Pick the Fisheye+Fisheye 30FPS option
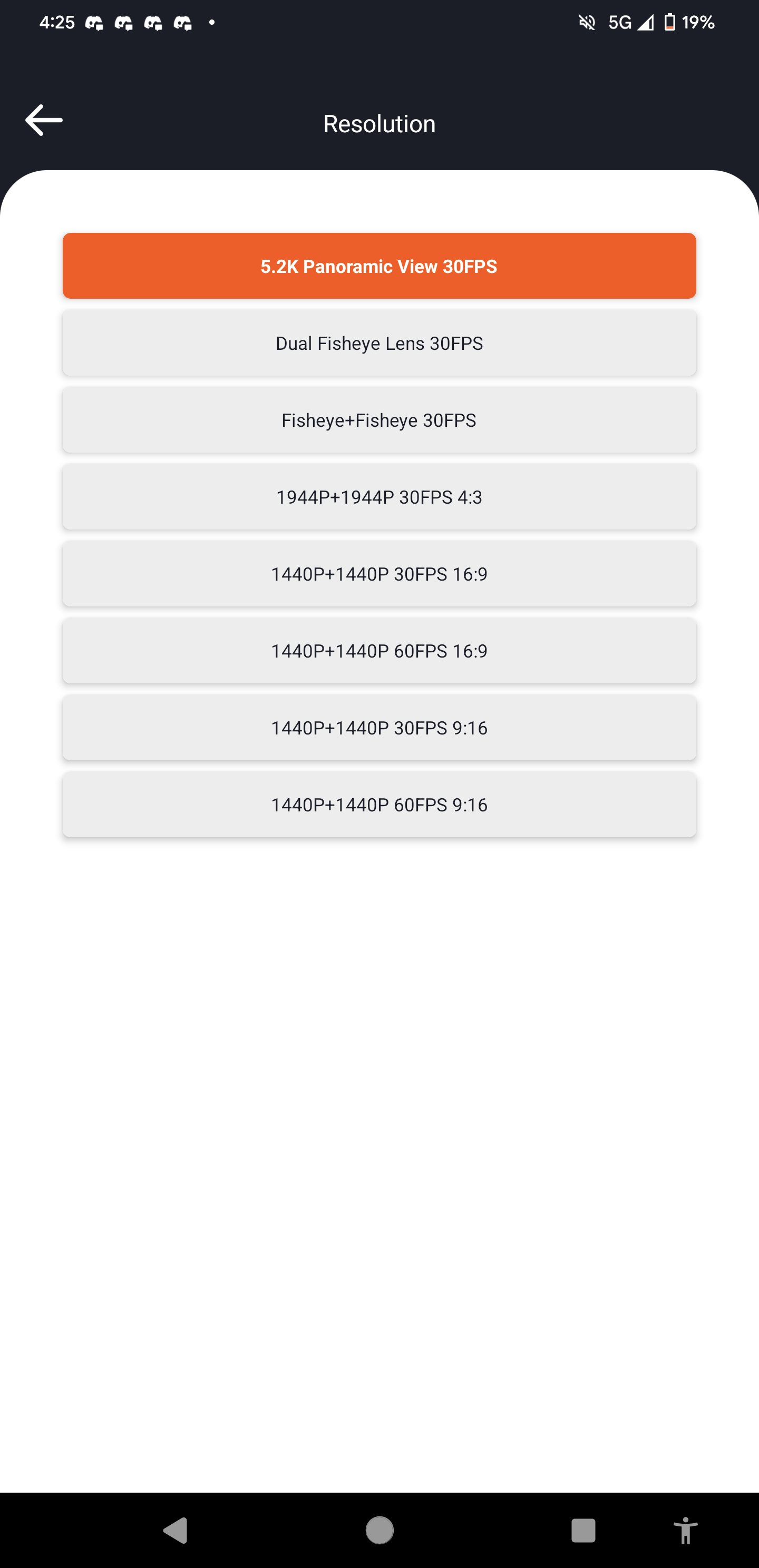 (x=379, y=420)
